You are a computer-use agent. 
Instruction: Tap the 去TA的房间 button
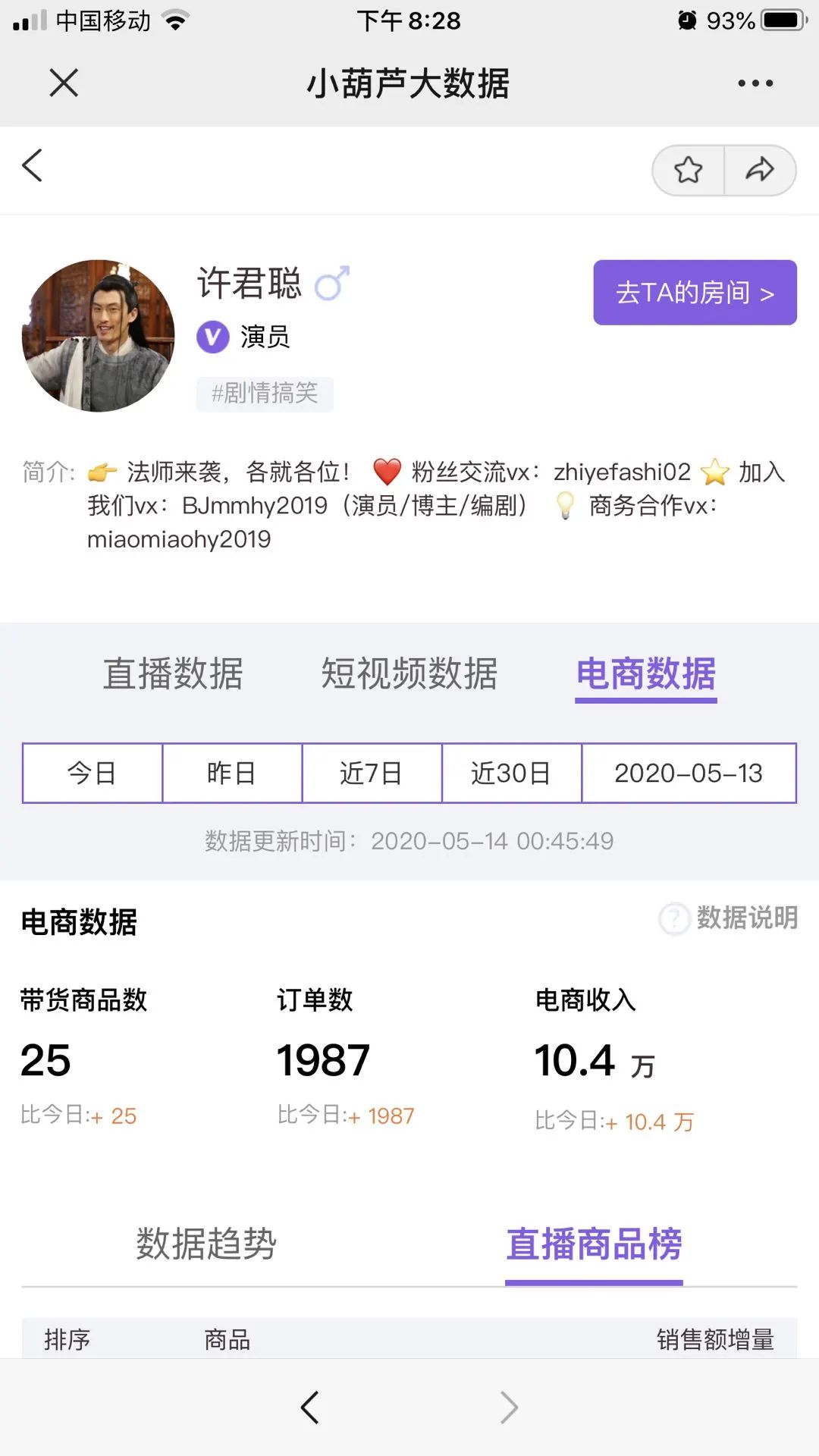coord(695,293)
